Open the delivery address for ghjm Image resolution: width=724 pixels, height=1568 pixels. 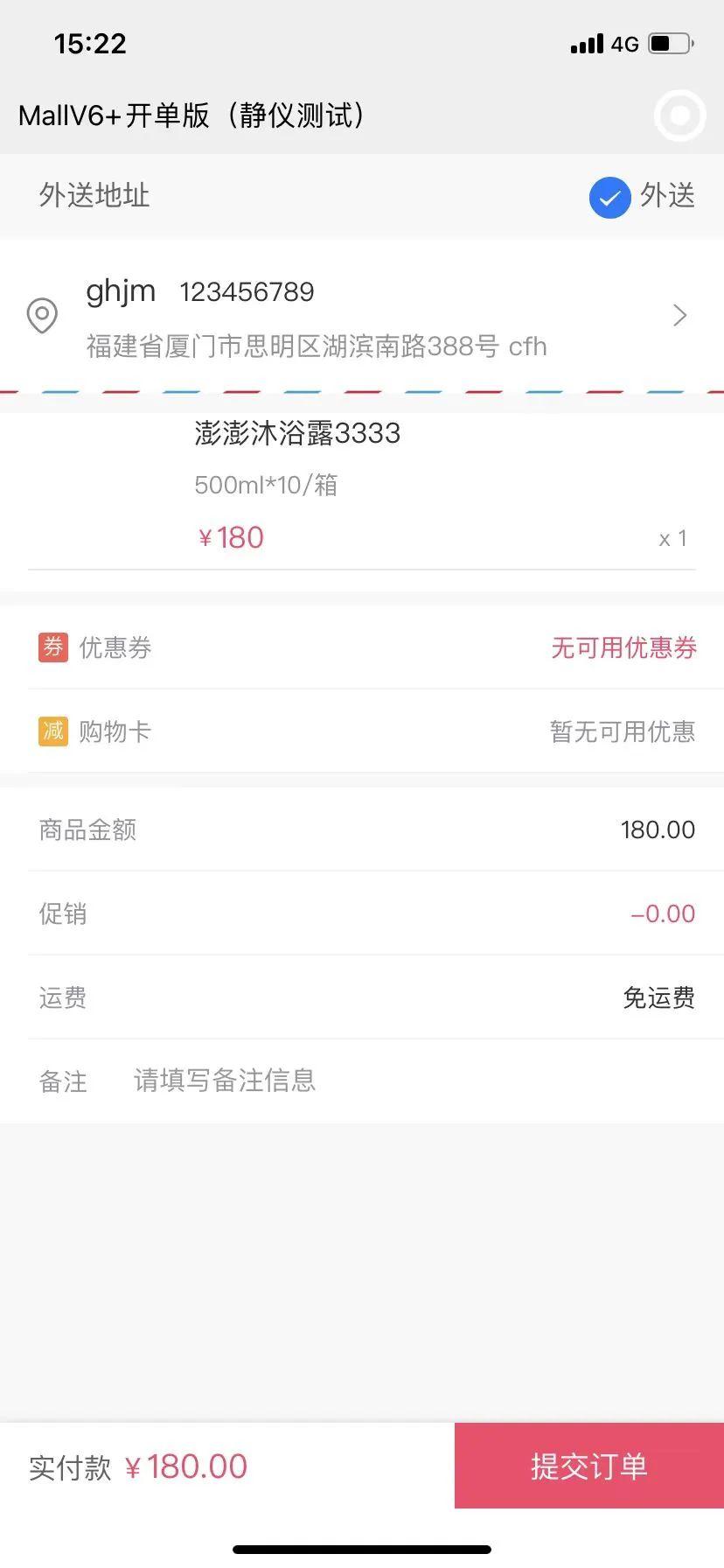tap(360, 316)
